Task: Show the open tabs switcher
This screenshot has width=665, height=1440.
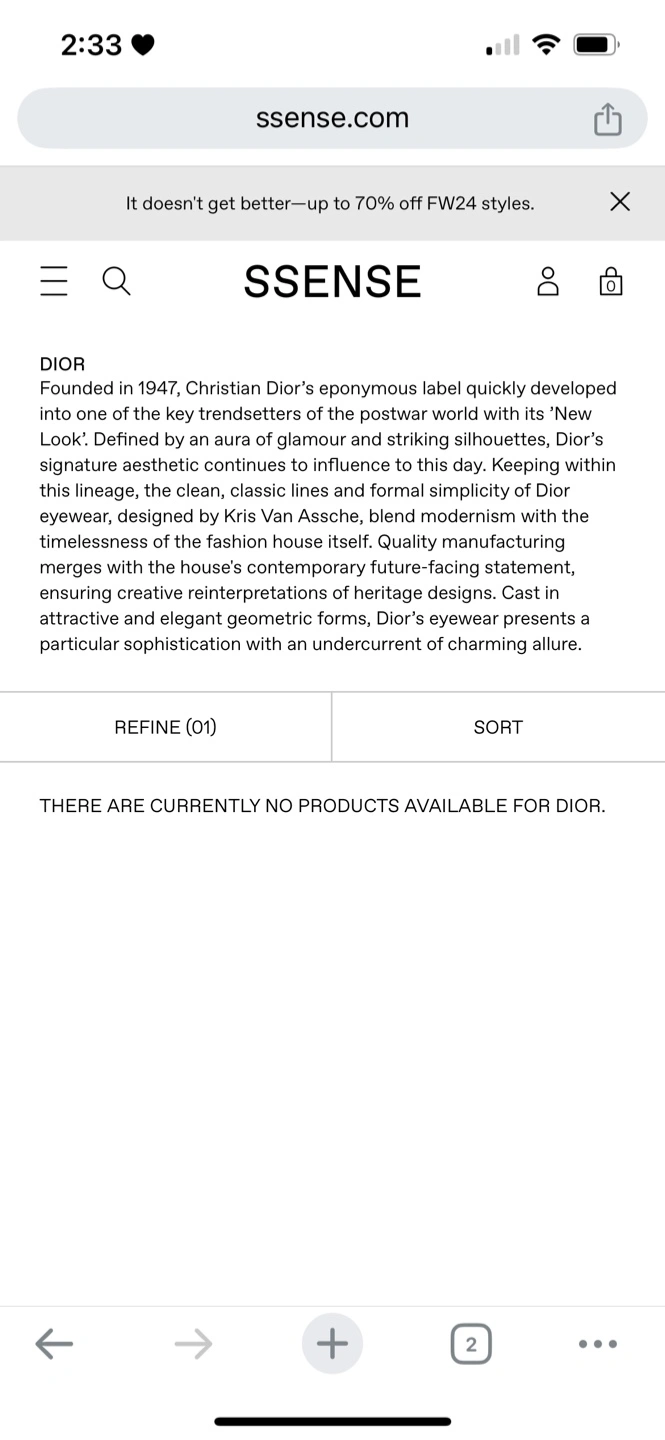Action: 471,1344
